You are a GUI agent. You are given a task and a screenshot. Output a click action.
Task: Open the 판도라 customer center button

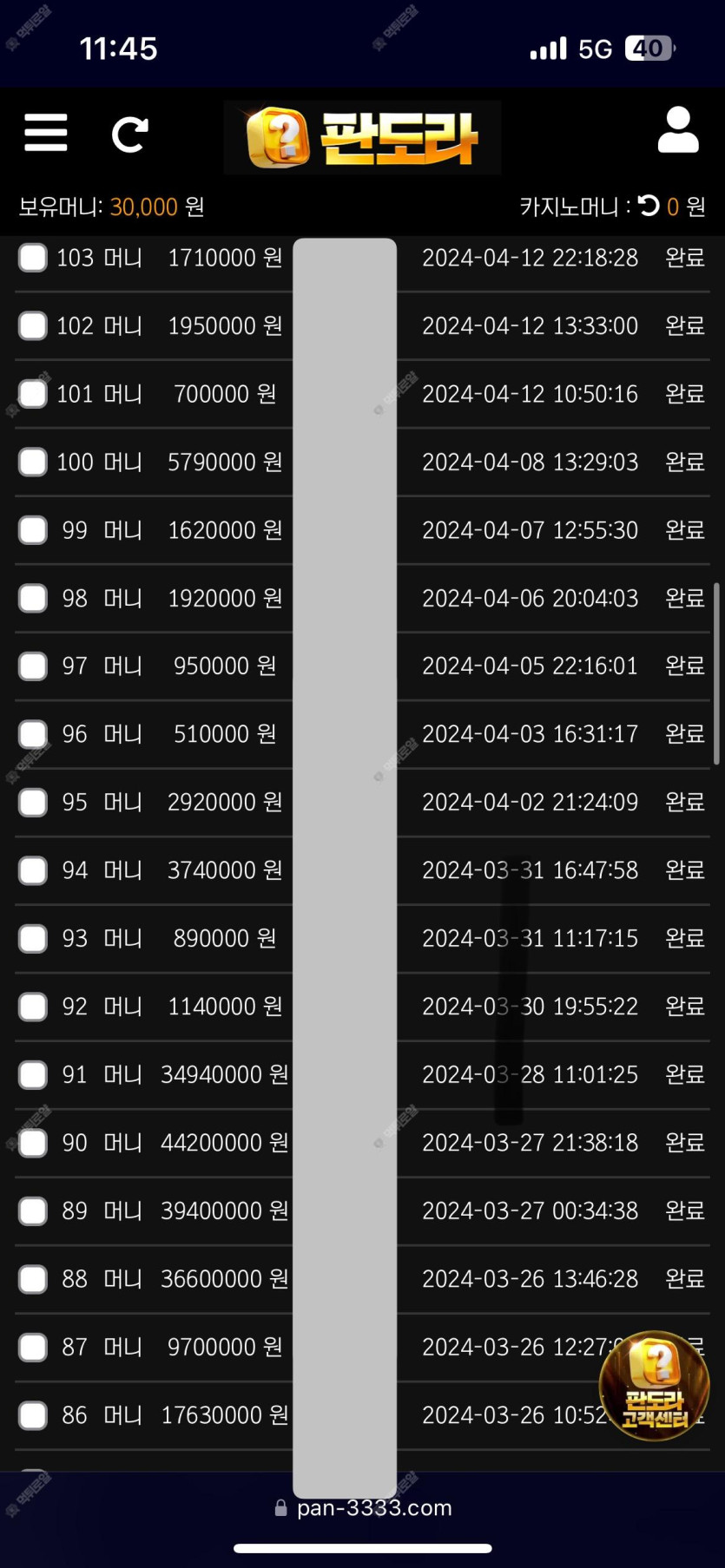tap(655, 1386)
